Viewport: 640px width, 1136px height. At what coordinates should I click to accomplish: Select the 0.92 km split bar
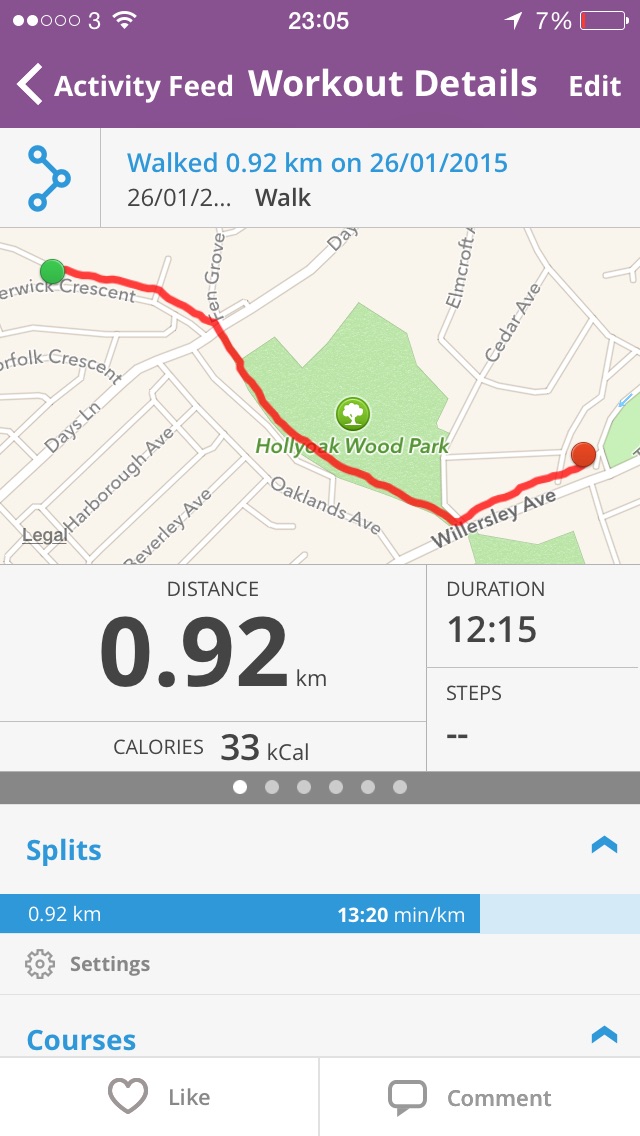coord(240,914)
